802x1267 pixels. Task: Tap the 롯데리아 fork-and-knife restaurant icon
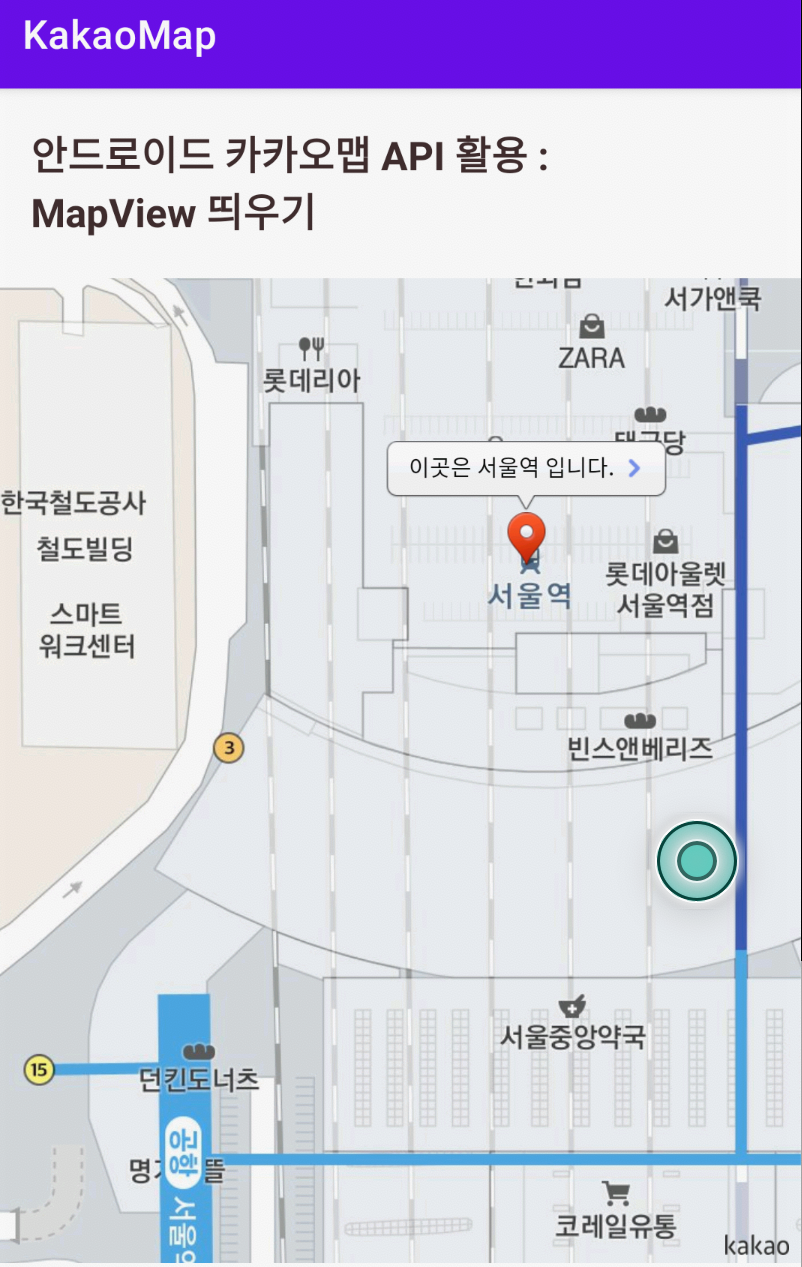[x=313, y=348]
